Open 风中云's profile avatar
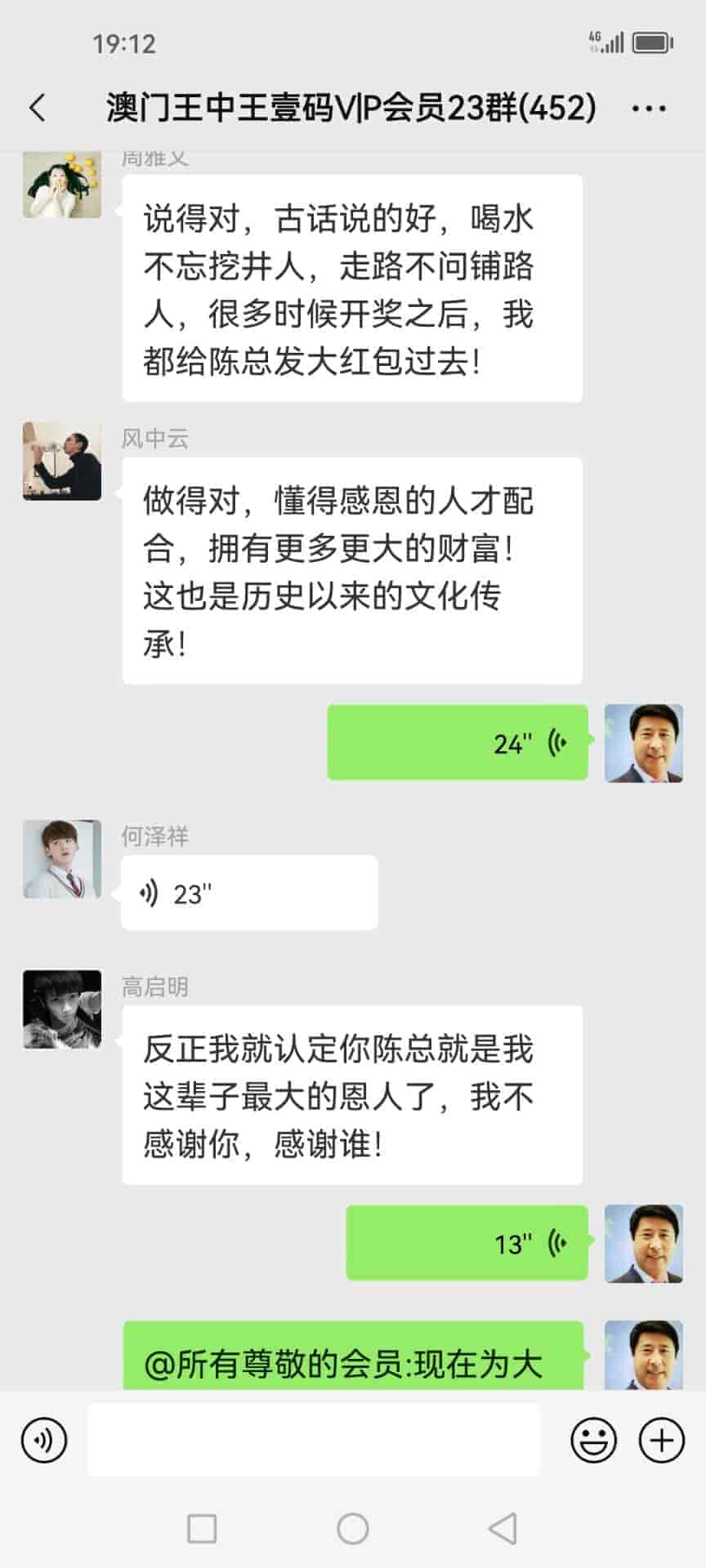The height and width of the screenshot is (1568, 706). click(62, 461)
